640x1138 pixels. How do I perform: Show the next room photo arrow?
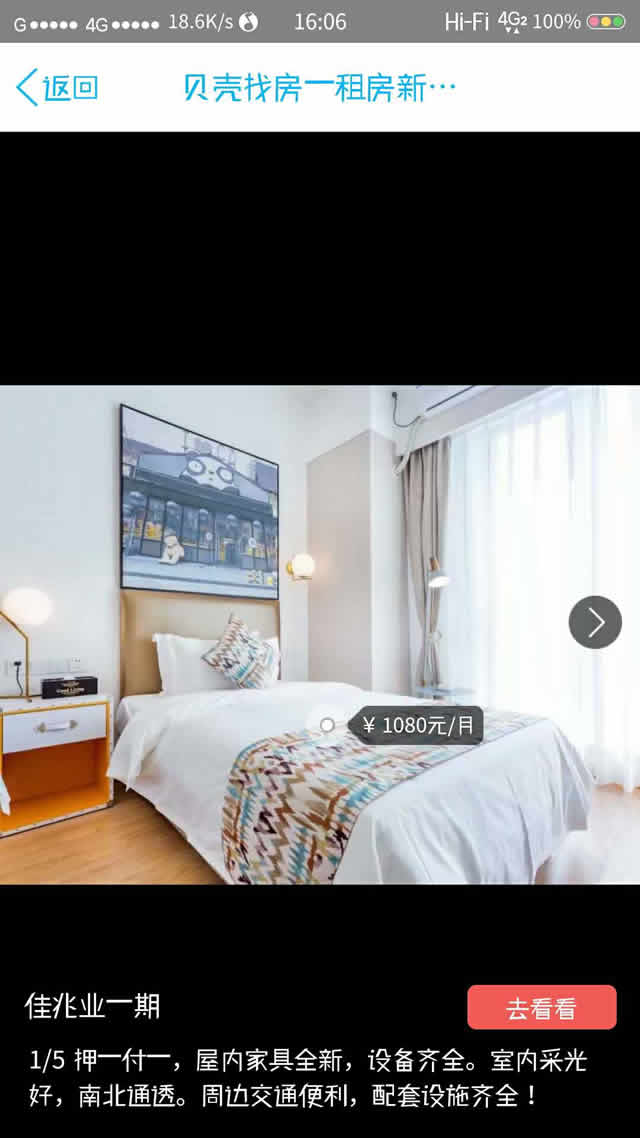(x=595, y=622)
